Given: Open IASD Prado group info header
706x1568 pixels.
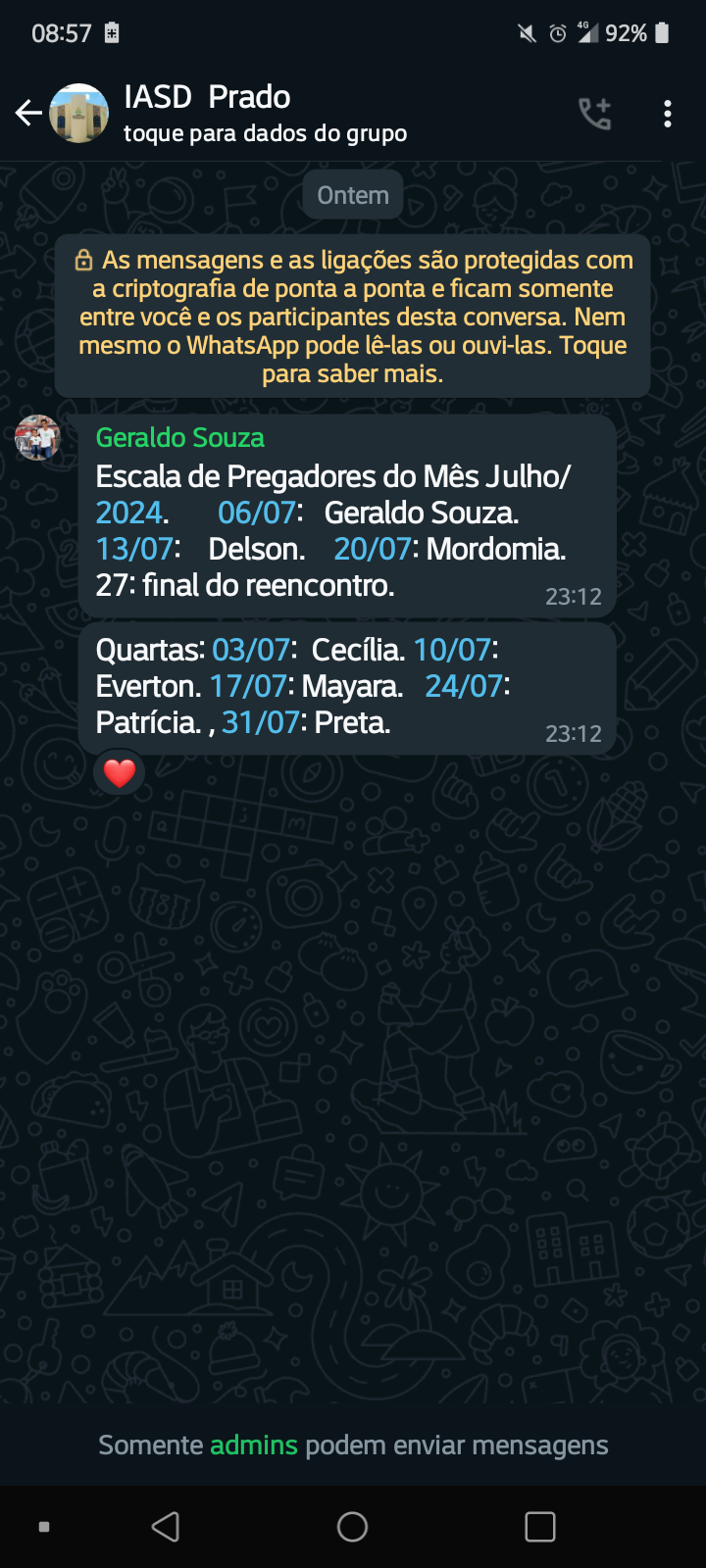Looking at the screenshot, I should tap(265, 114).
